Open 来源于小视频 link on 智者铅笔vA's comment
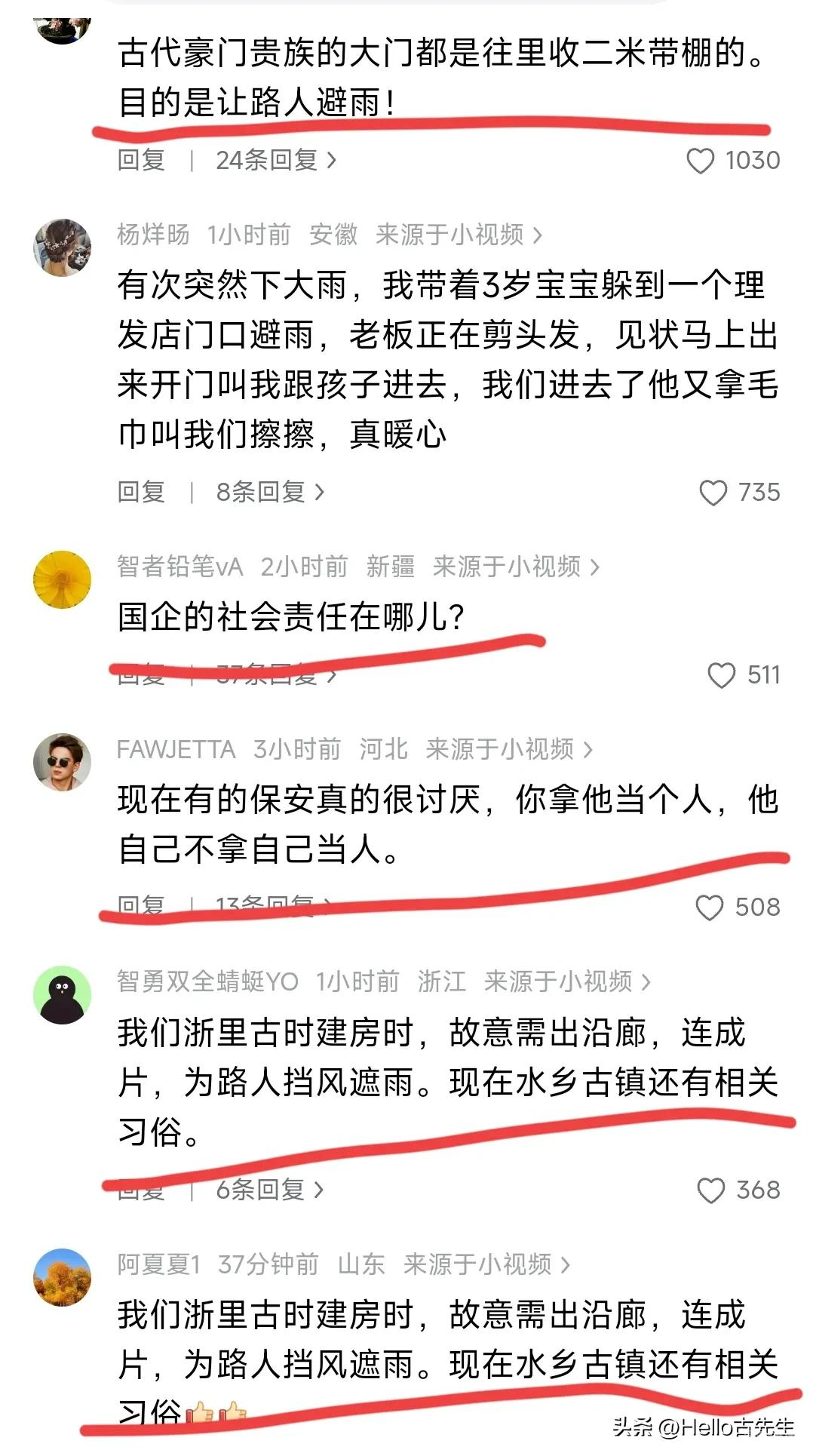Image resolution: width=813 pixels, height=1456 pixels. tap(516, 567)
